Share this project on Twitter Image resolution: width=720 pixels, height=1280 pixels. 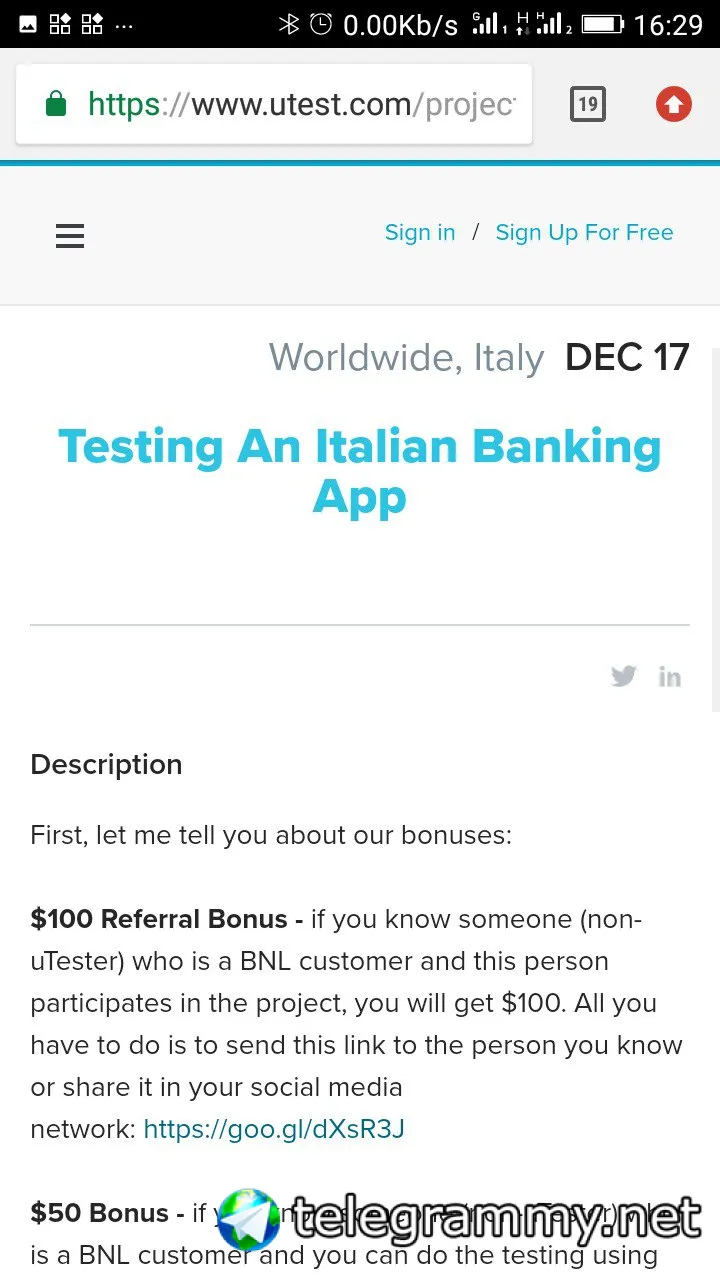[624, 677]
